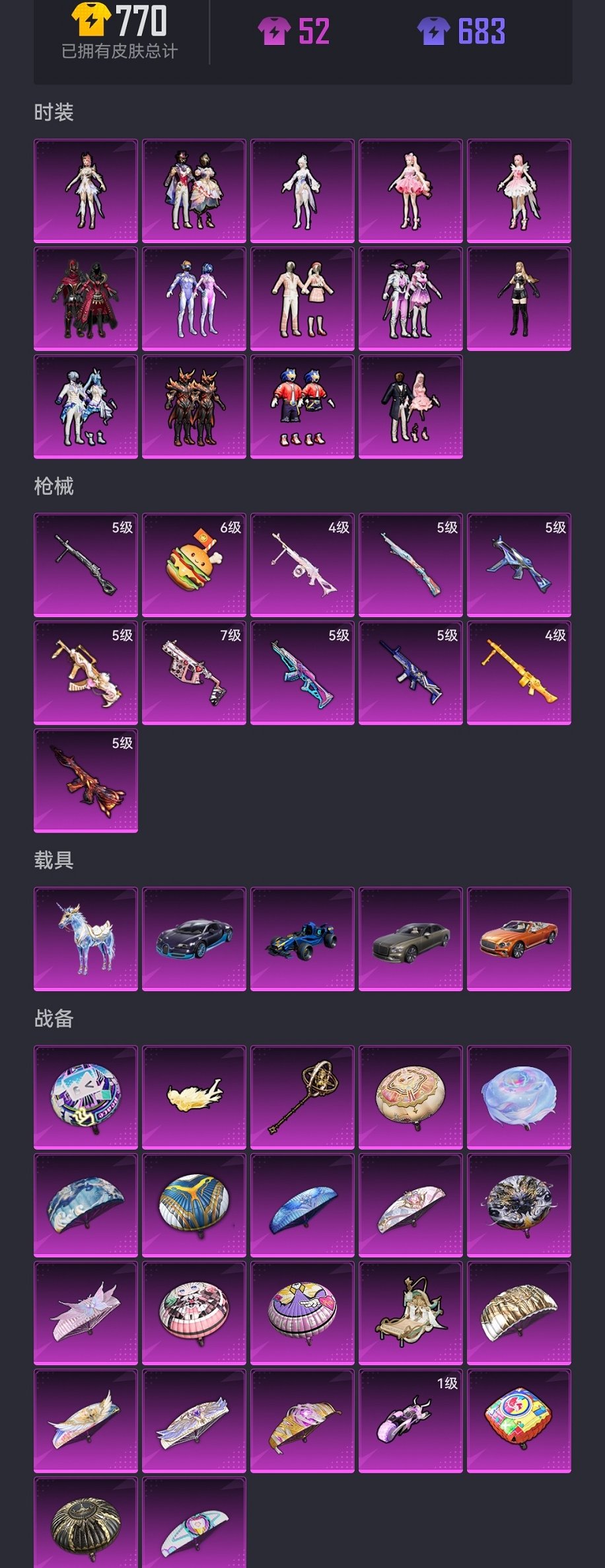The width and height of the screenshot is (605, 1568).
Task: Open the red flame level 5 rifle skin
Action: click(x=86, y=780)
